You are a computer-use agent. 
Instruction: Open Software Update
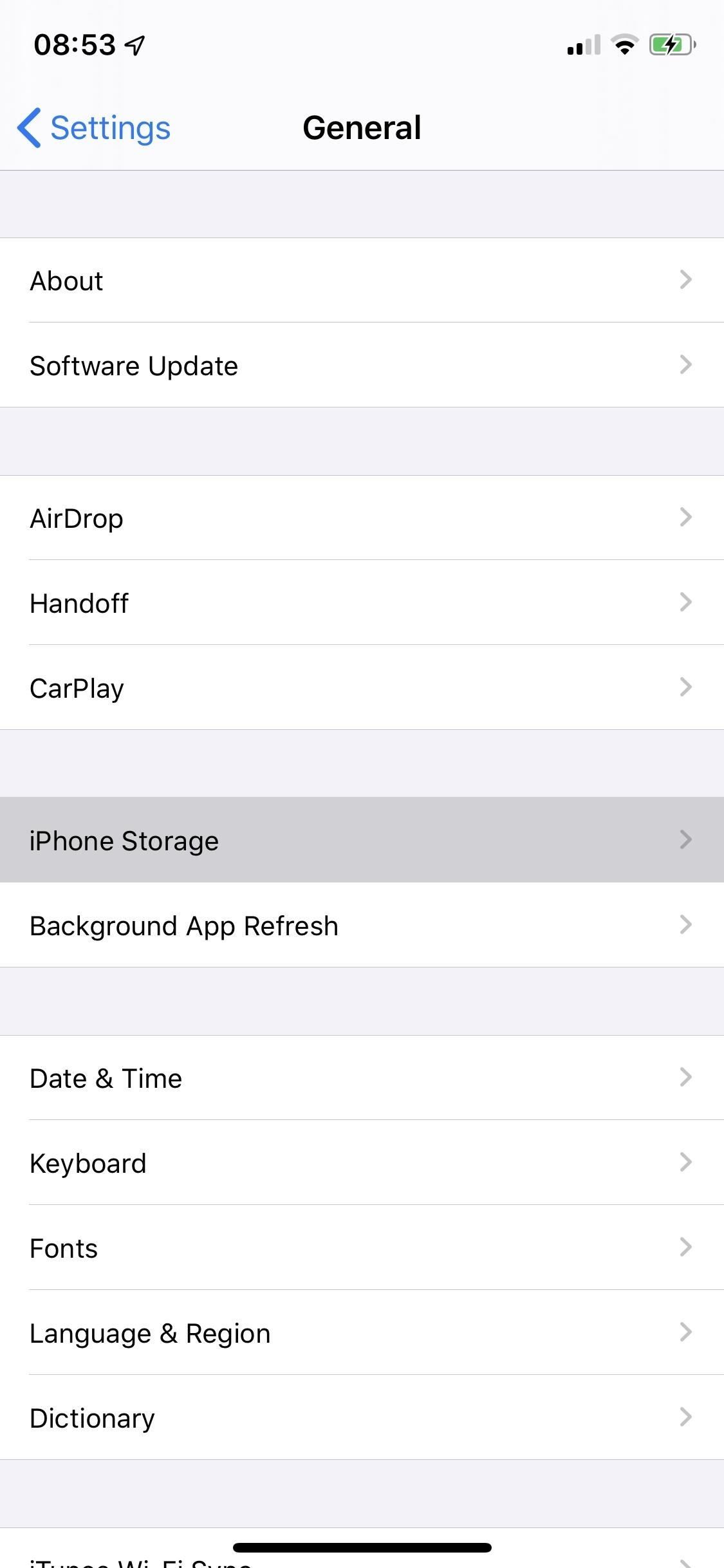(362, 366)
